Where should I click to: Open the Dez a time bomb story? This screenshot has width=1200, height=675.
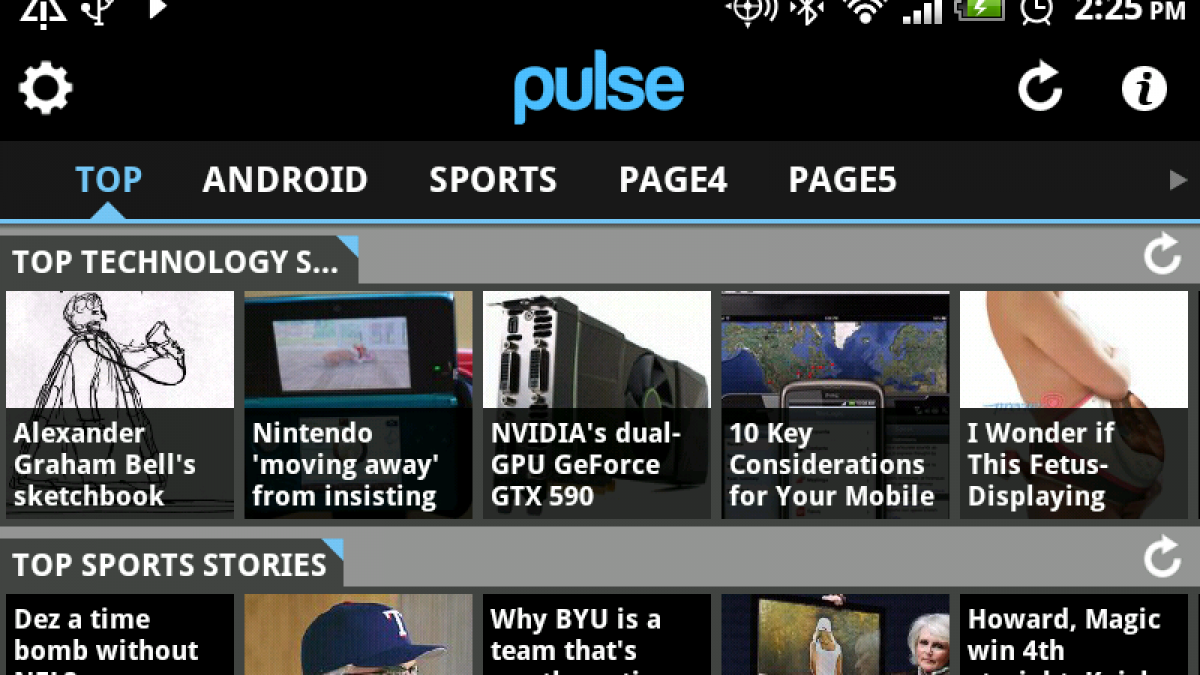pos(120,635)
